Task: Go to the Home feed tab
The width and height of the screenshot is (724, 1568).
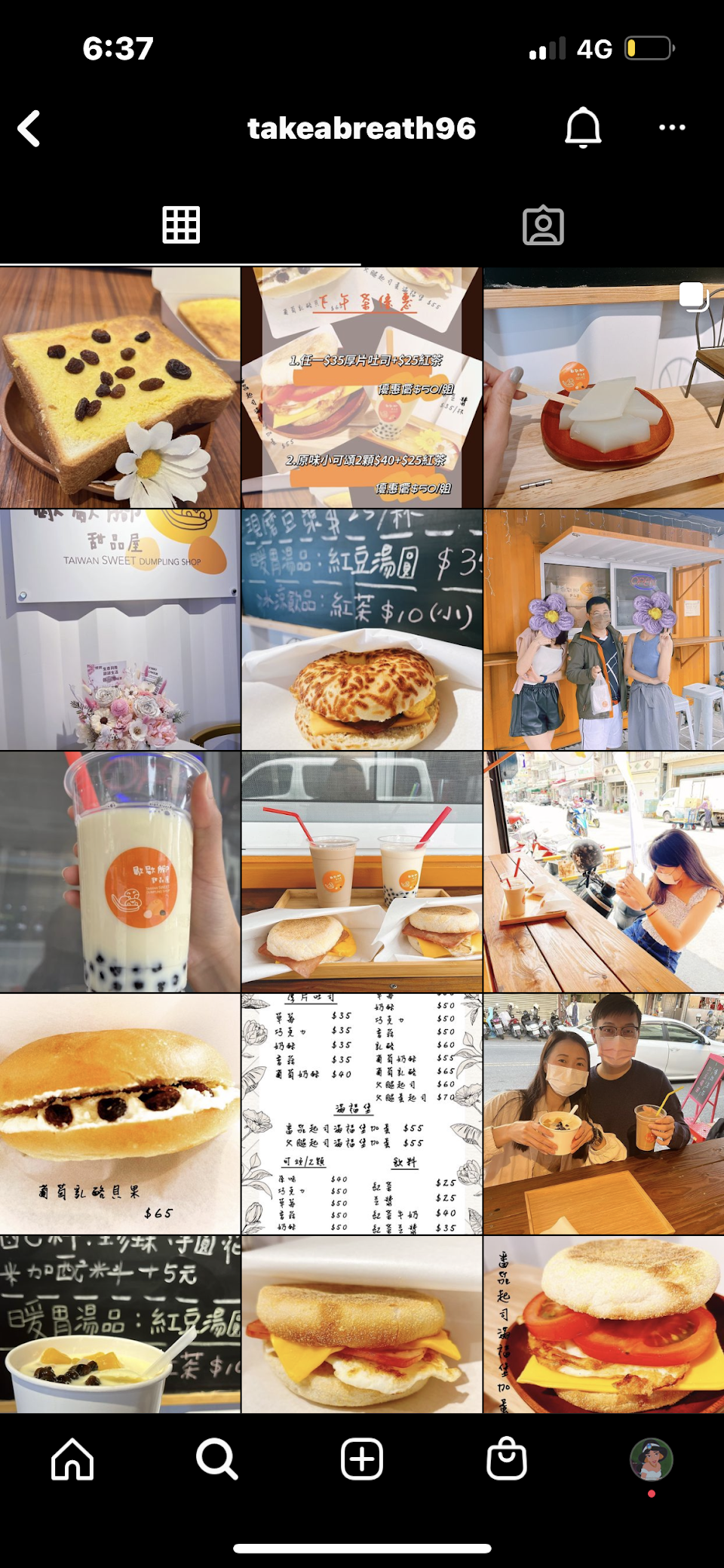Action: pyautogui.click(x=72, y=1459)
